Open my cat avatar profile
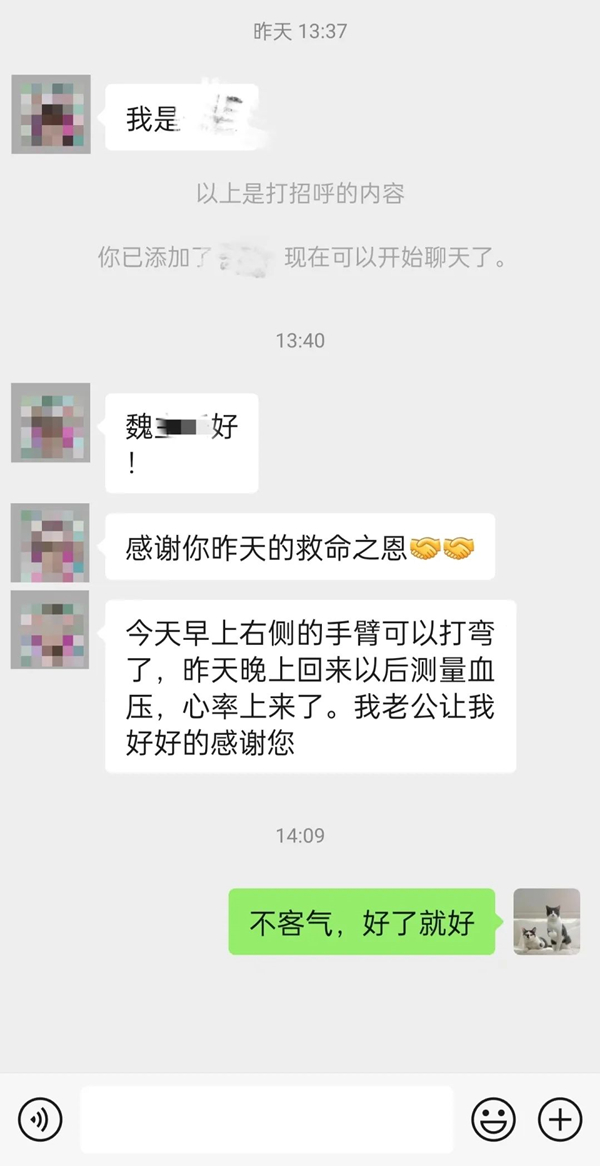This screenshot has width=600, height=1166. click(x=547, y=921)
